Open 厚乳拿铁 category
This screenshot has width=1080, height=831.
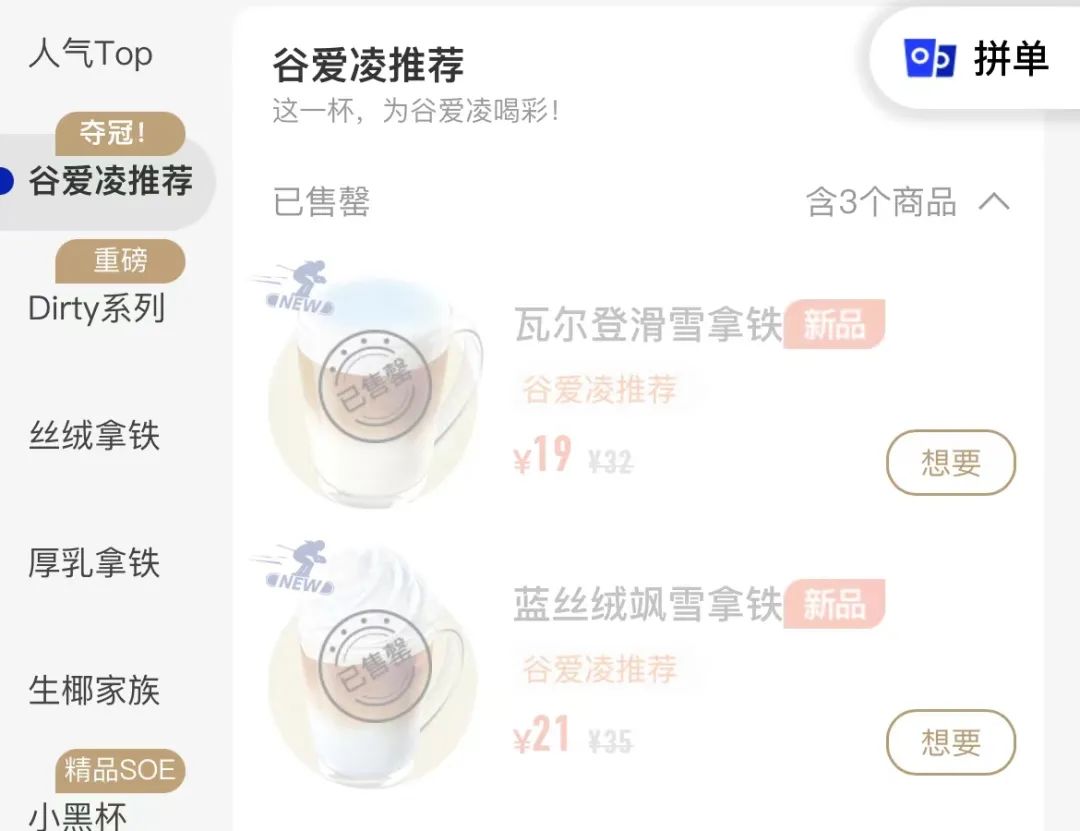click(x=94, y=563)
